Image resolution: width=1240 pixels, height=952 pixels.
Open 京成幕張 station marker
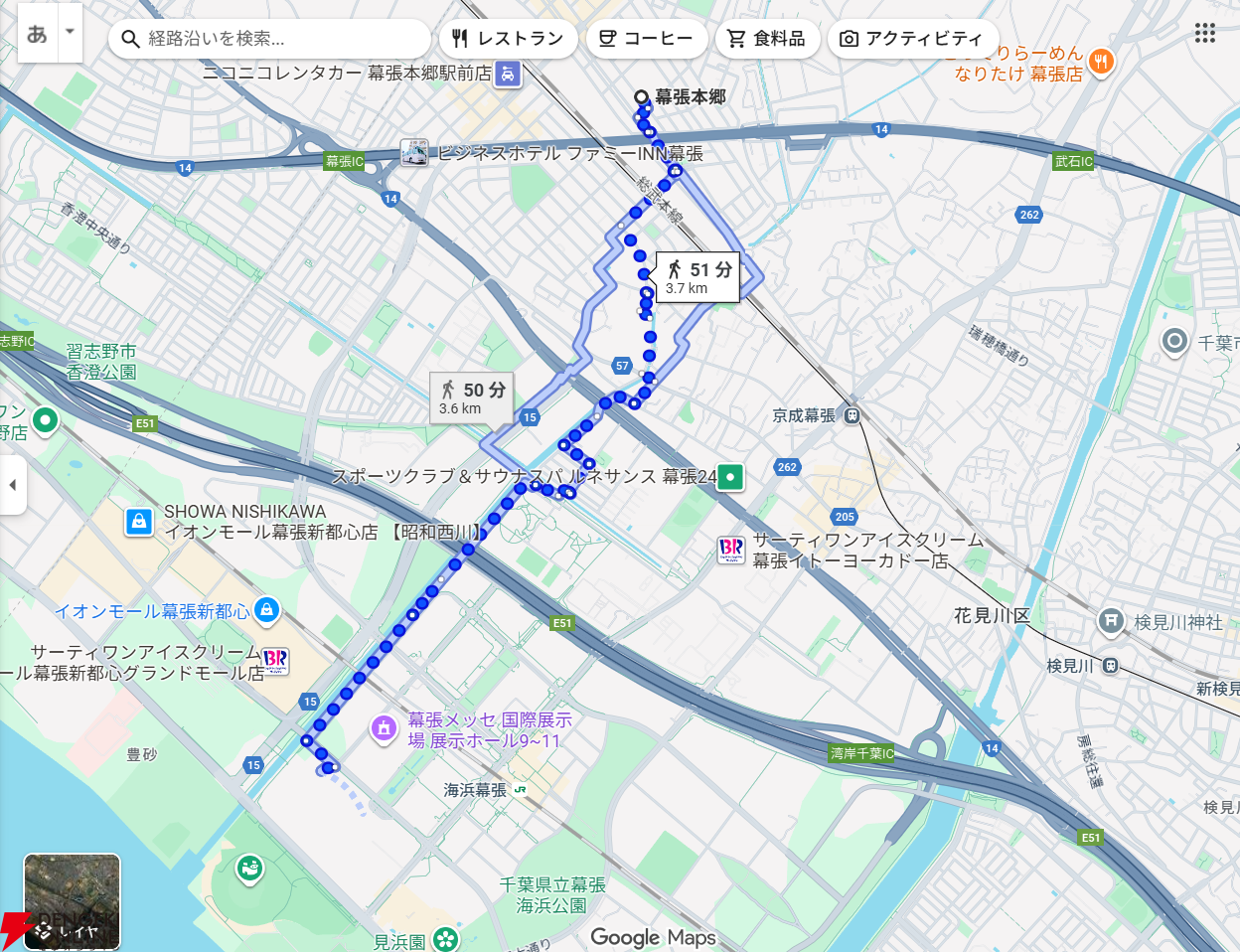[852, 415]
